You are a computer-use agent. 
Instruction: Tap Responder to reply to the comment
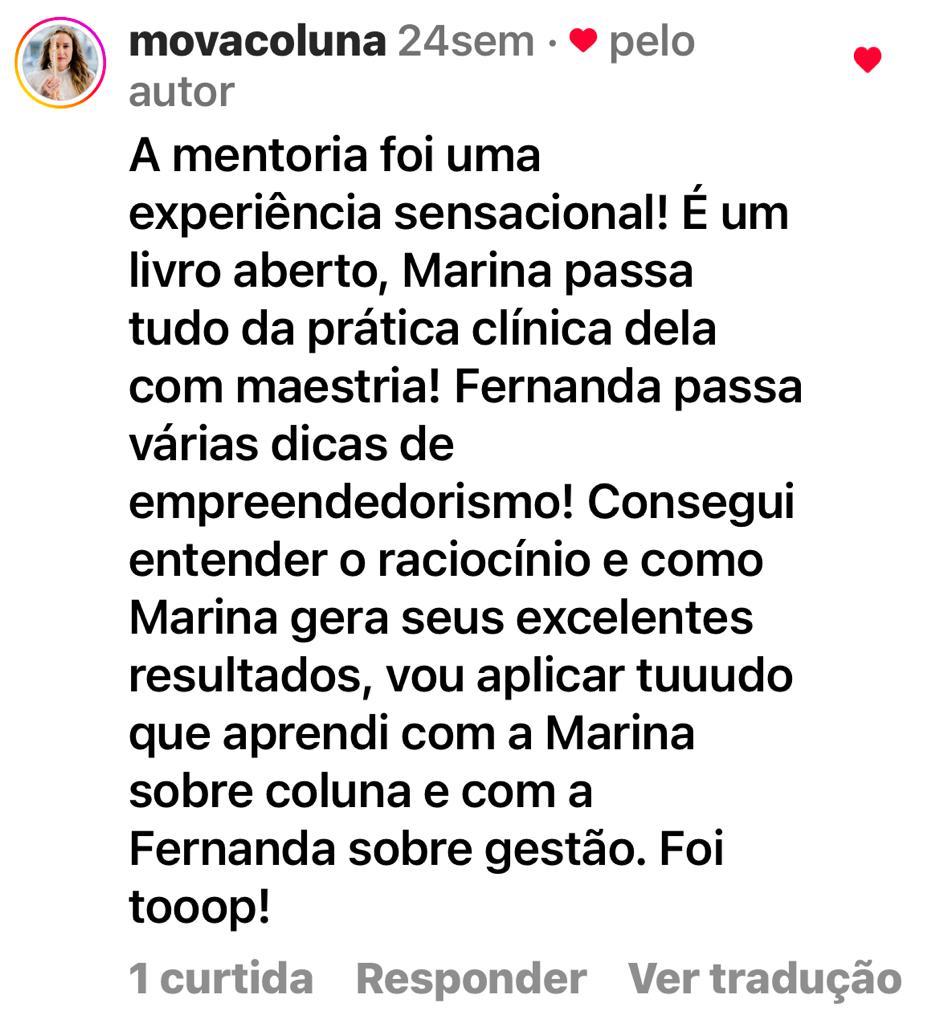point(471,978)
